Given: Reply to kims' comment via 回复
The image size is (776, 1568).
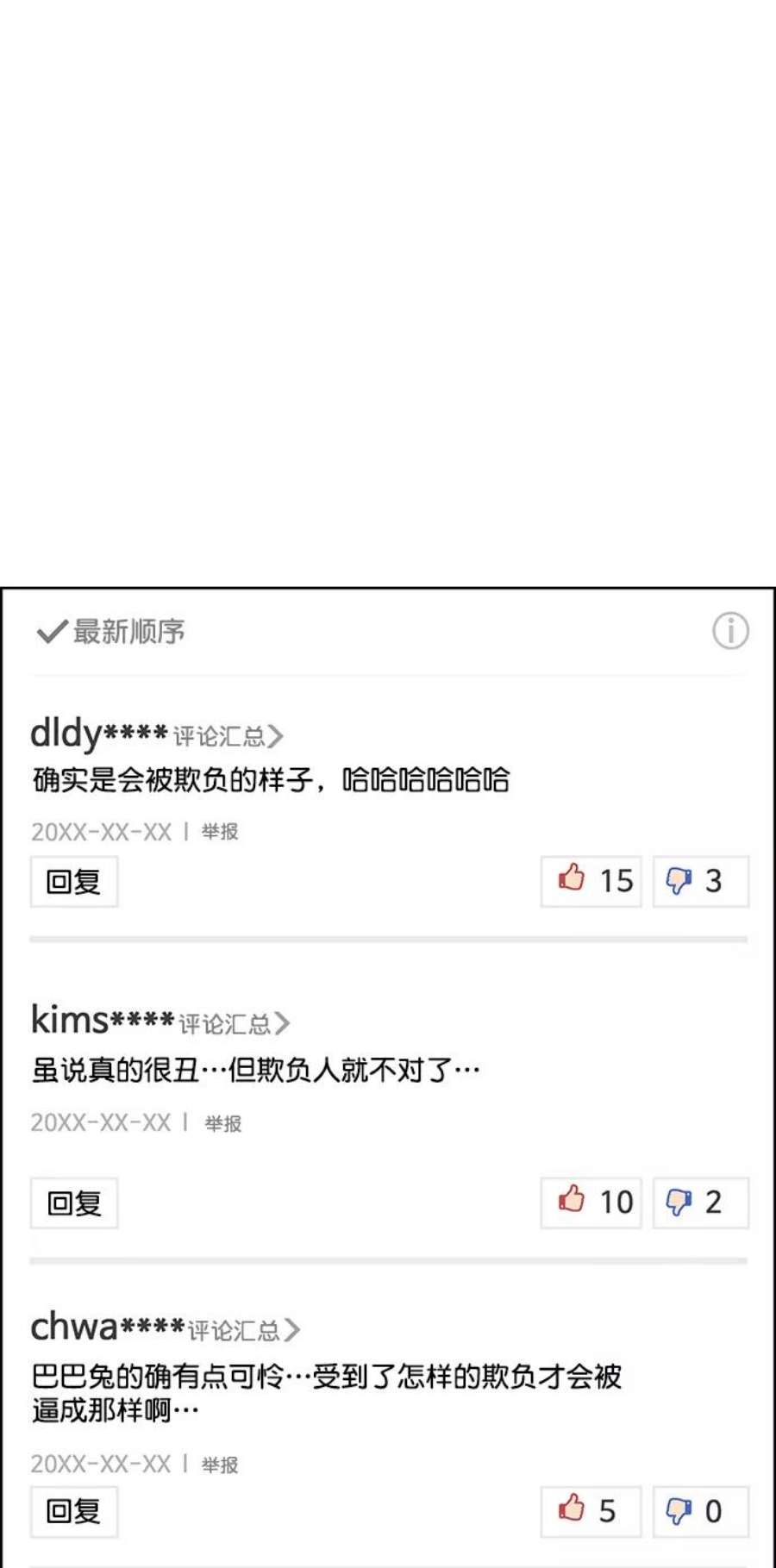Looking at the screenshot, I should tap(73, 1203).
